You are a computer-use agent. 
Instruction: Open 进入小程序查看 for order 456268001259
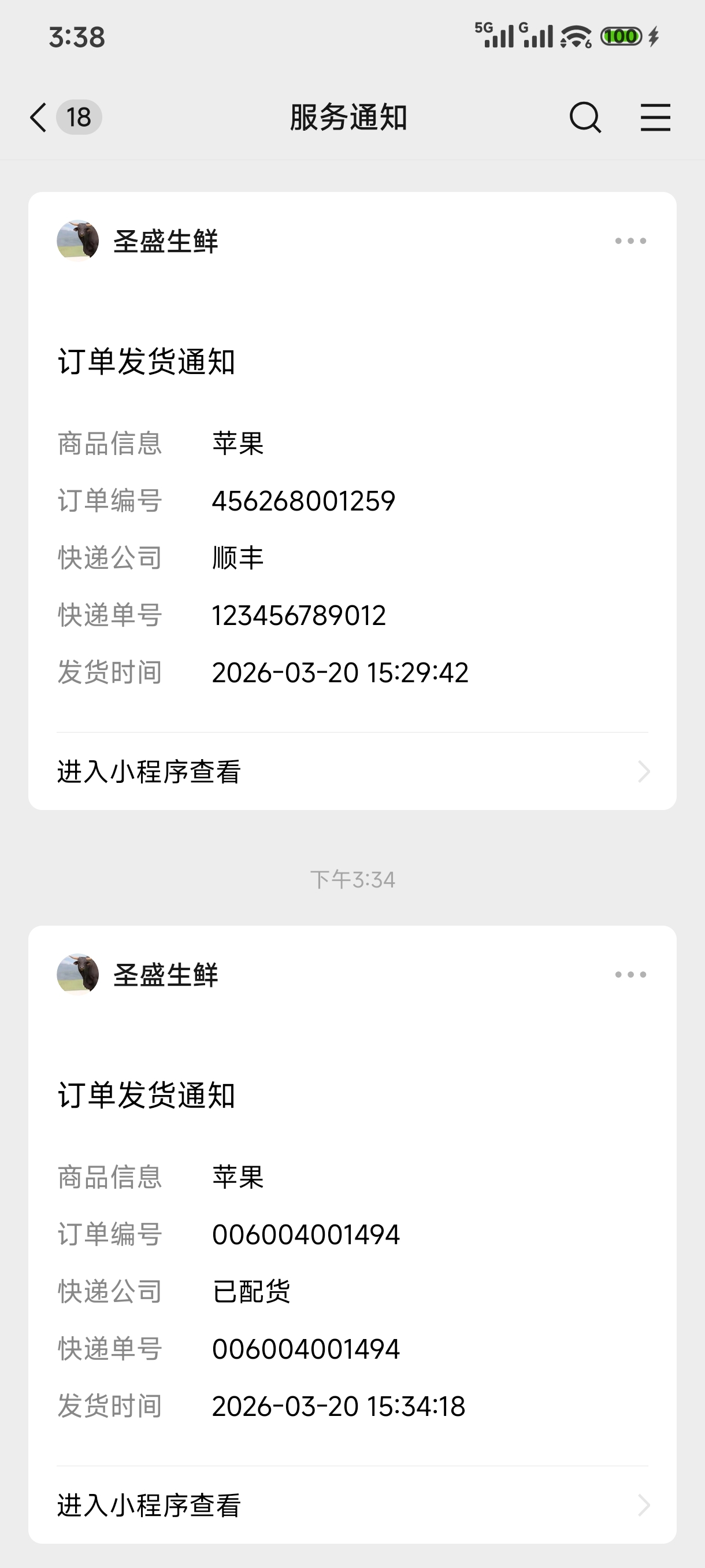coord(352,772)
